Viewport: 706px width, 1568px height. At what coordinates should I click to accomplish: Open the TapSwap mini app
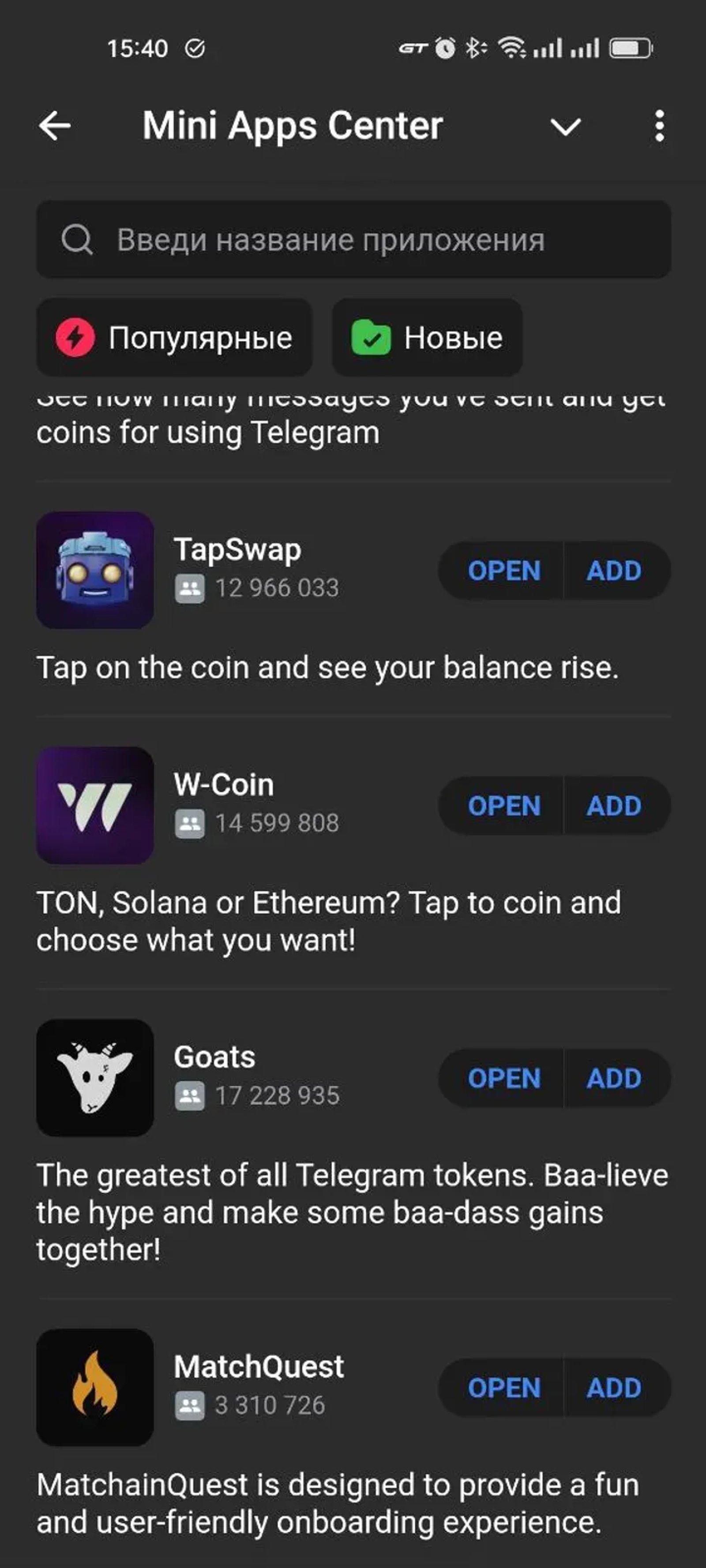pyautogui.click(x=504, y=570)
